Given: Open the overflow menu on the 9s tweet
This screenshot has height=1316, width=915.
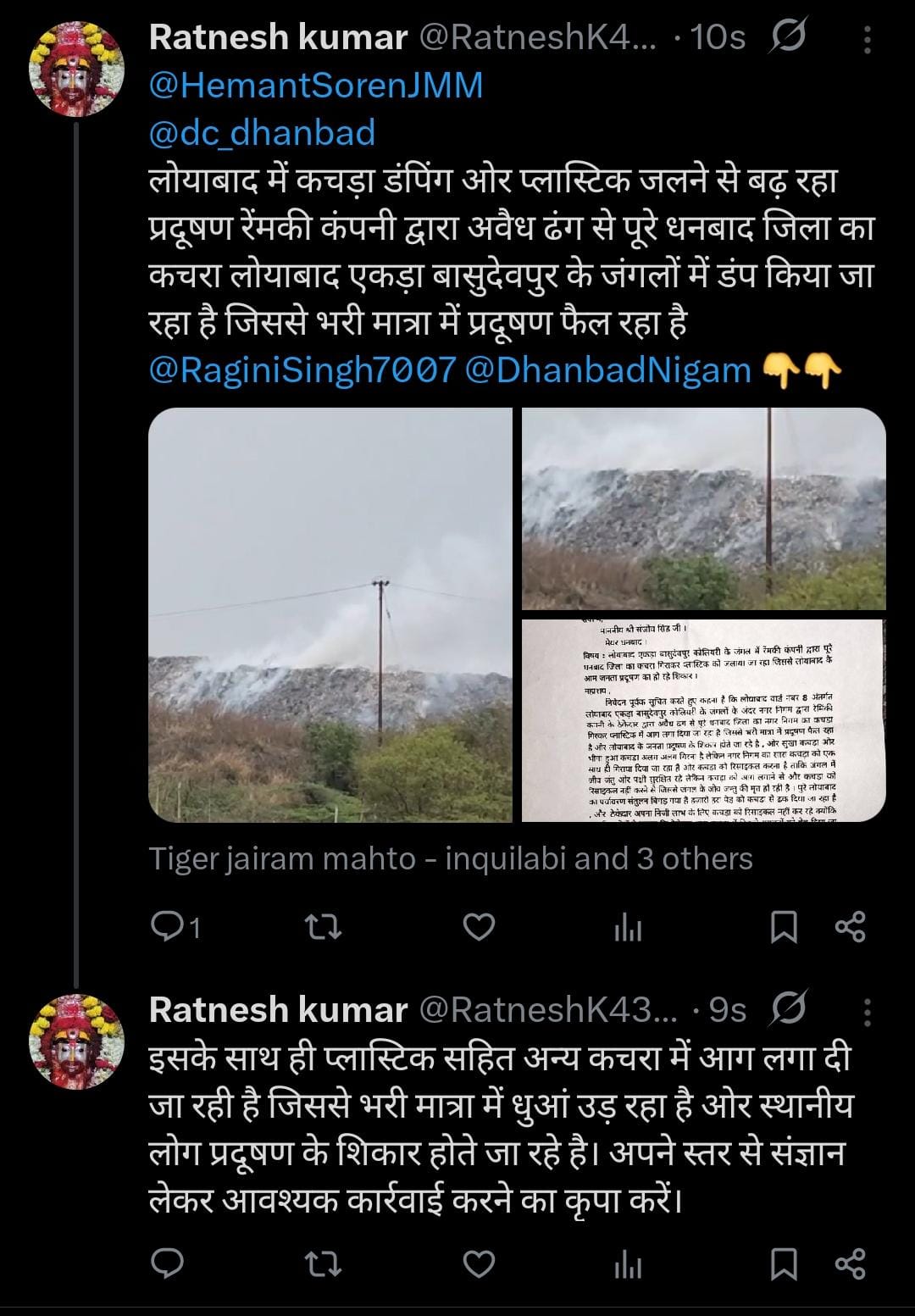Looking at the screenshot, I should [x=867, y=1011].
